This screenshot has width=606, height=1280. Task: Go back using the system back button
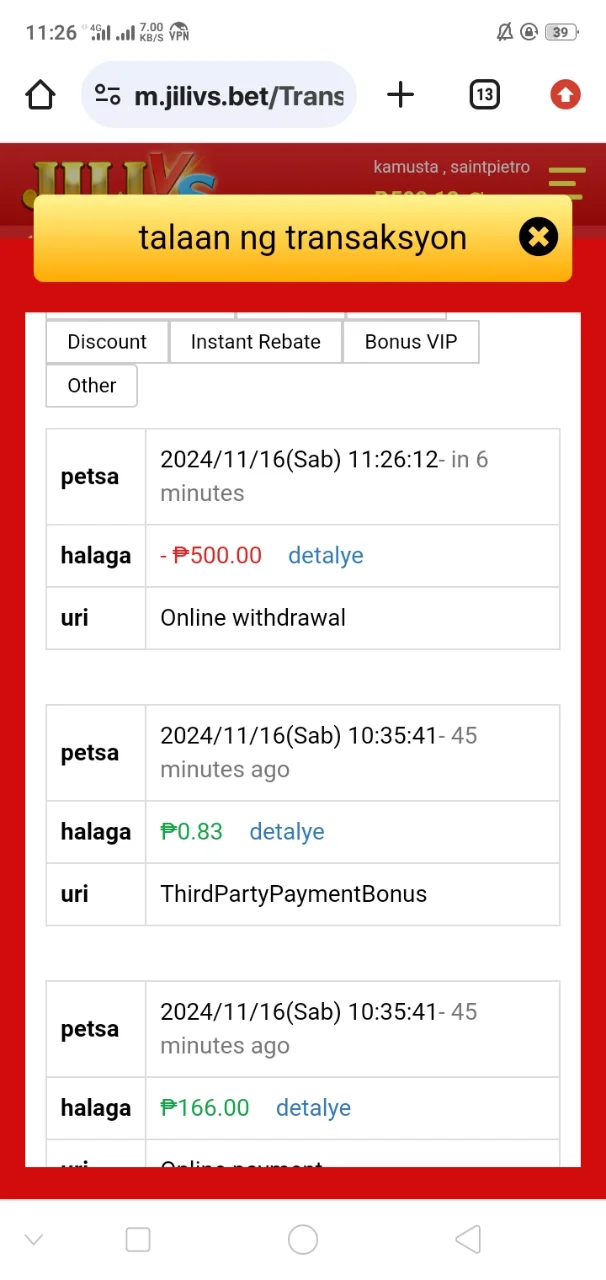[x=468, y=1239]
